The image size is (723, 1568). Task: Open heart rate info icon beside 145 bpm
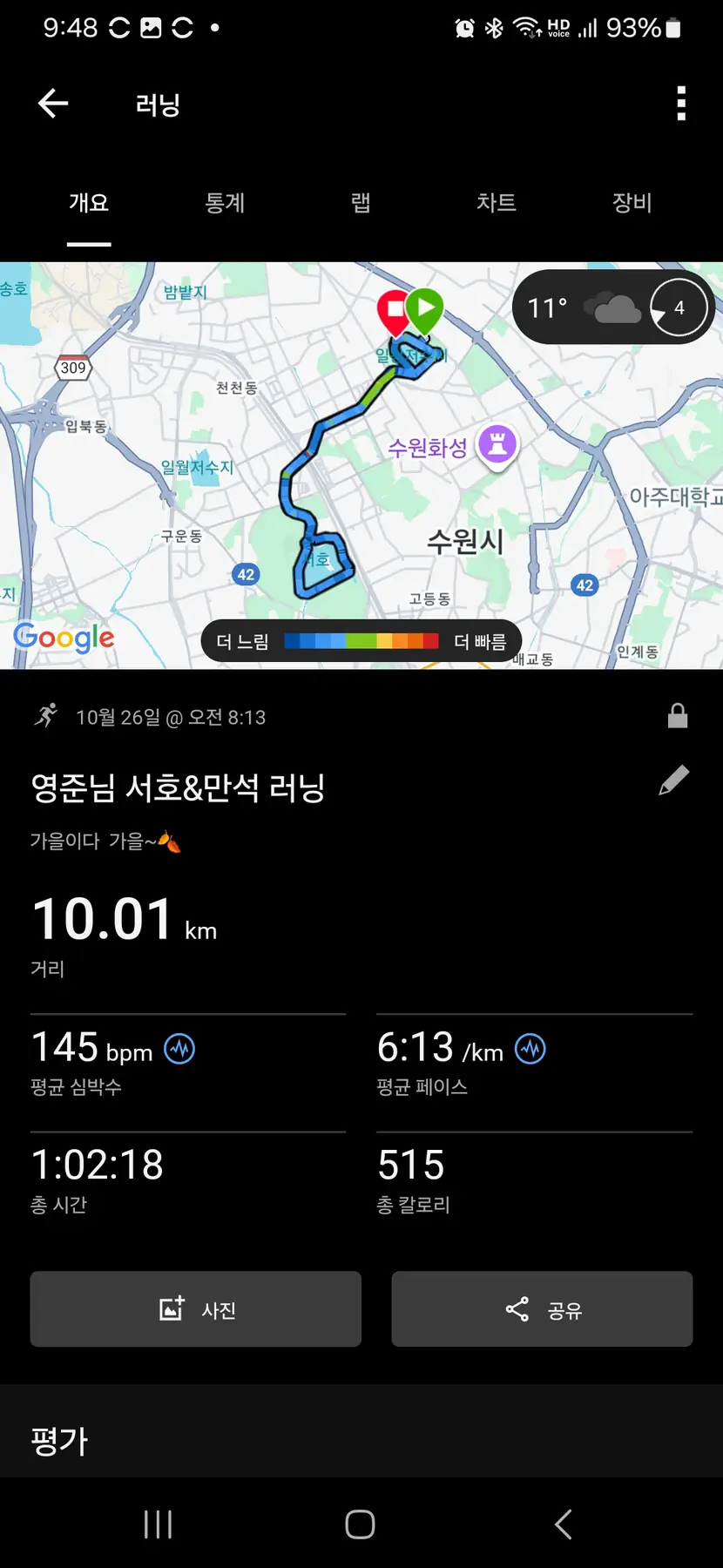click(180, 1049)
